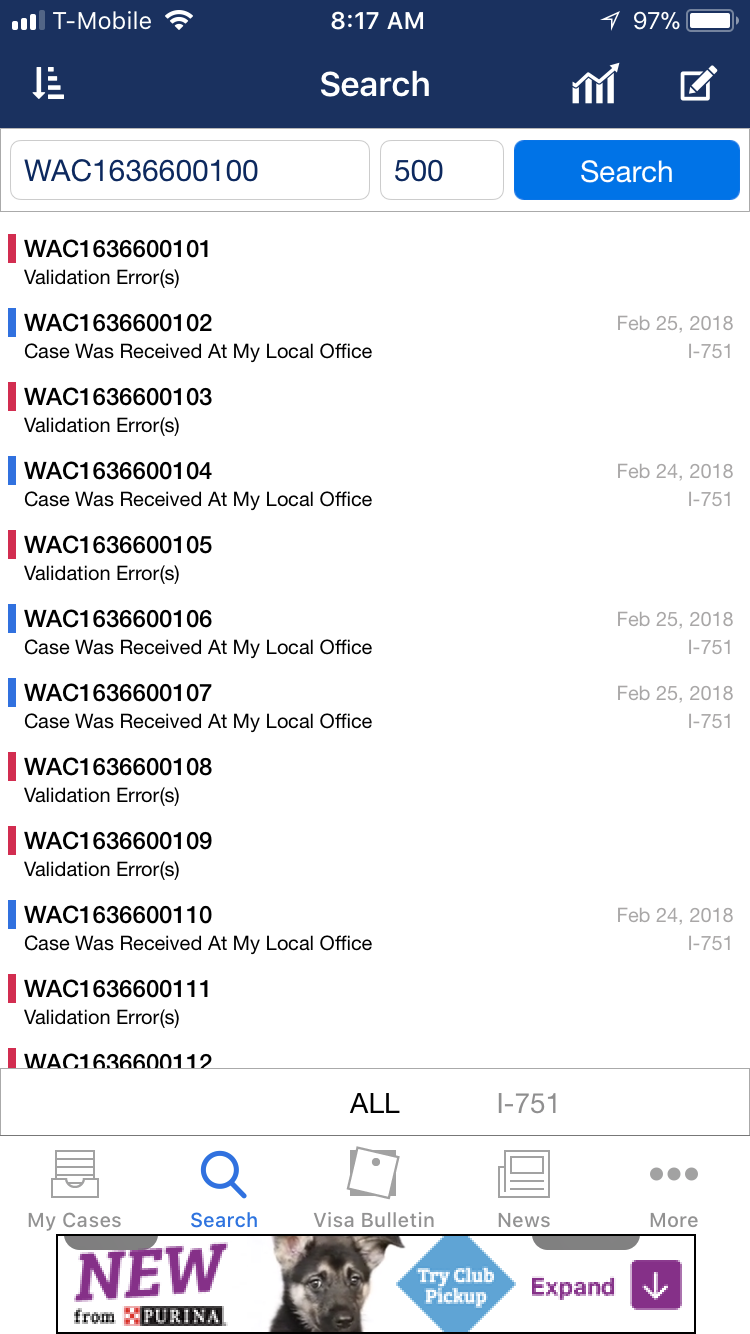The width and height of the screenshot is (750, 1334).
Task: Switch to the Visa Bulletin tab
Action: click(x=374, y=1188)
